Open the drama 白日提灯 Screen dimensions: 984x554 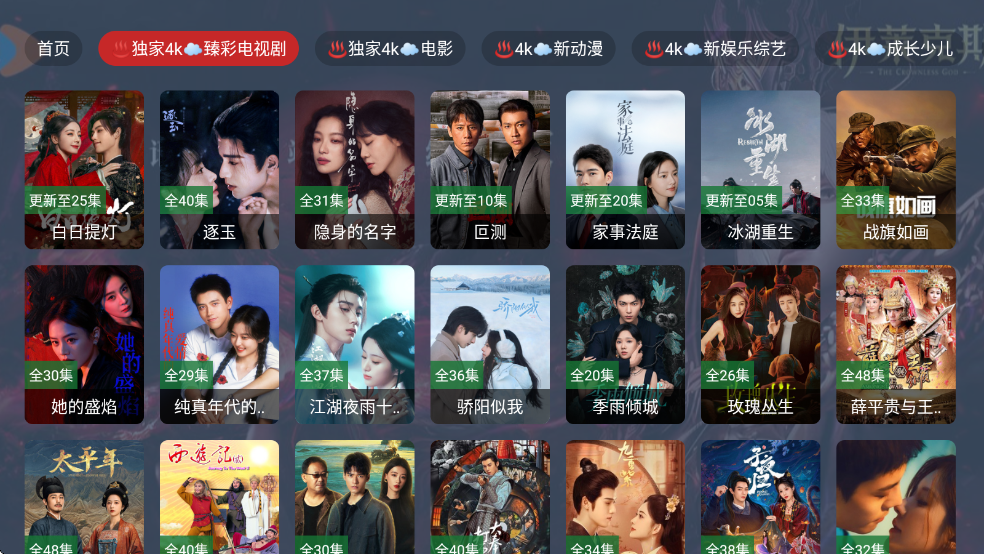click(x=84, y=170)
